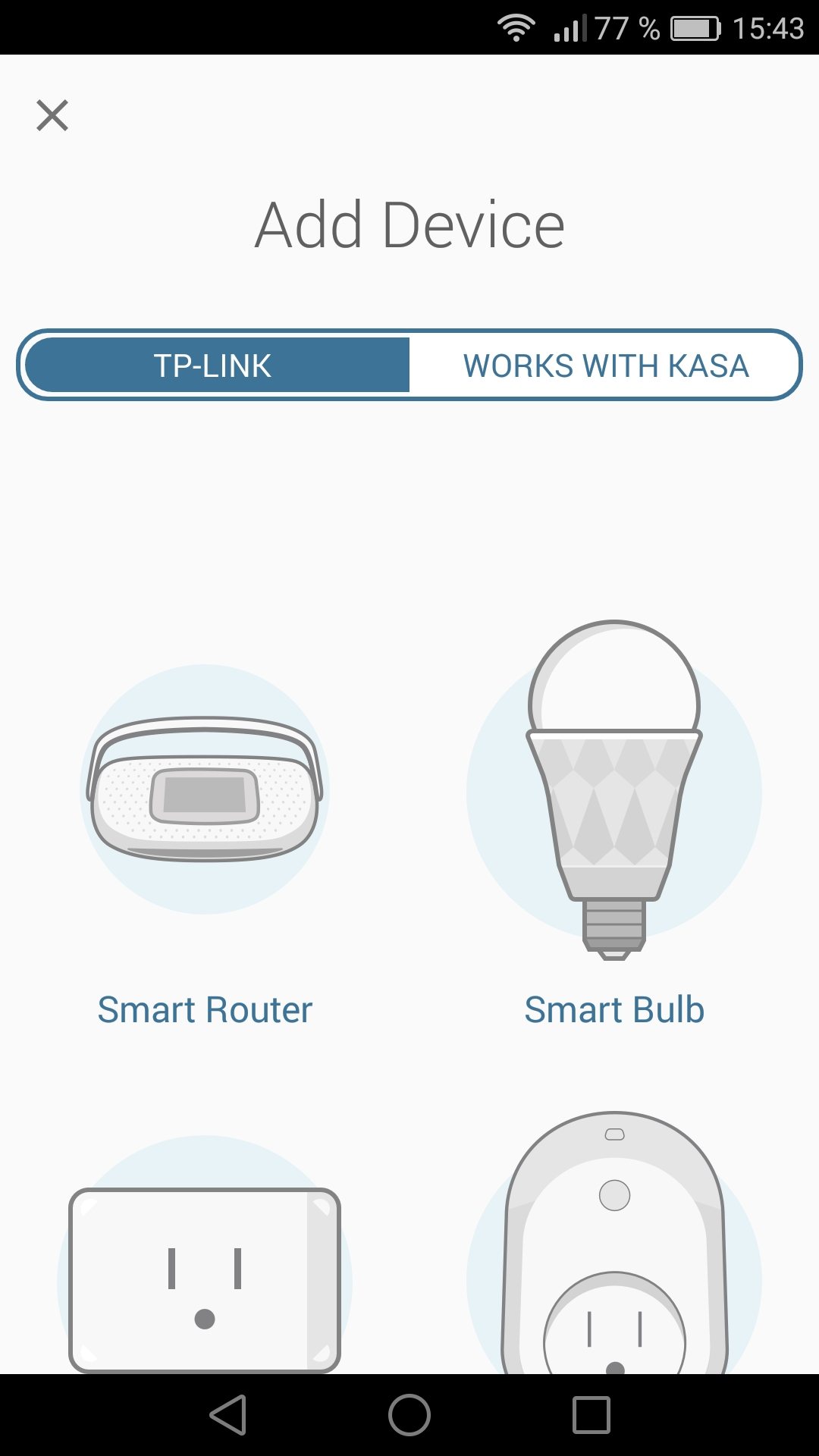Viewport: 819px width, 1456px height.
Task: Close the Add Device screen
Action: point(52,115)
